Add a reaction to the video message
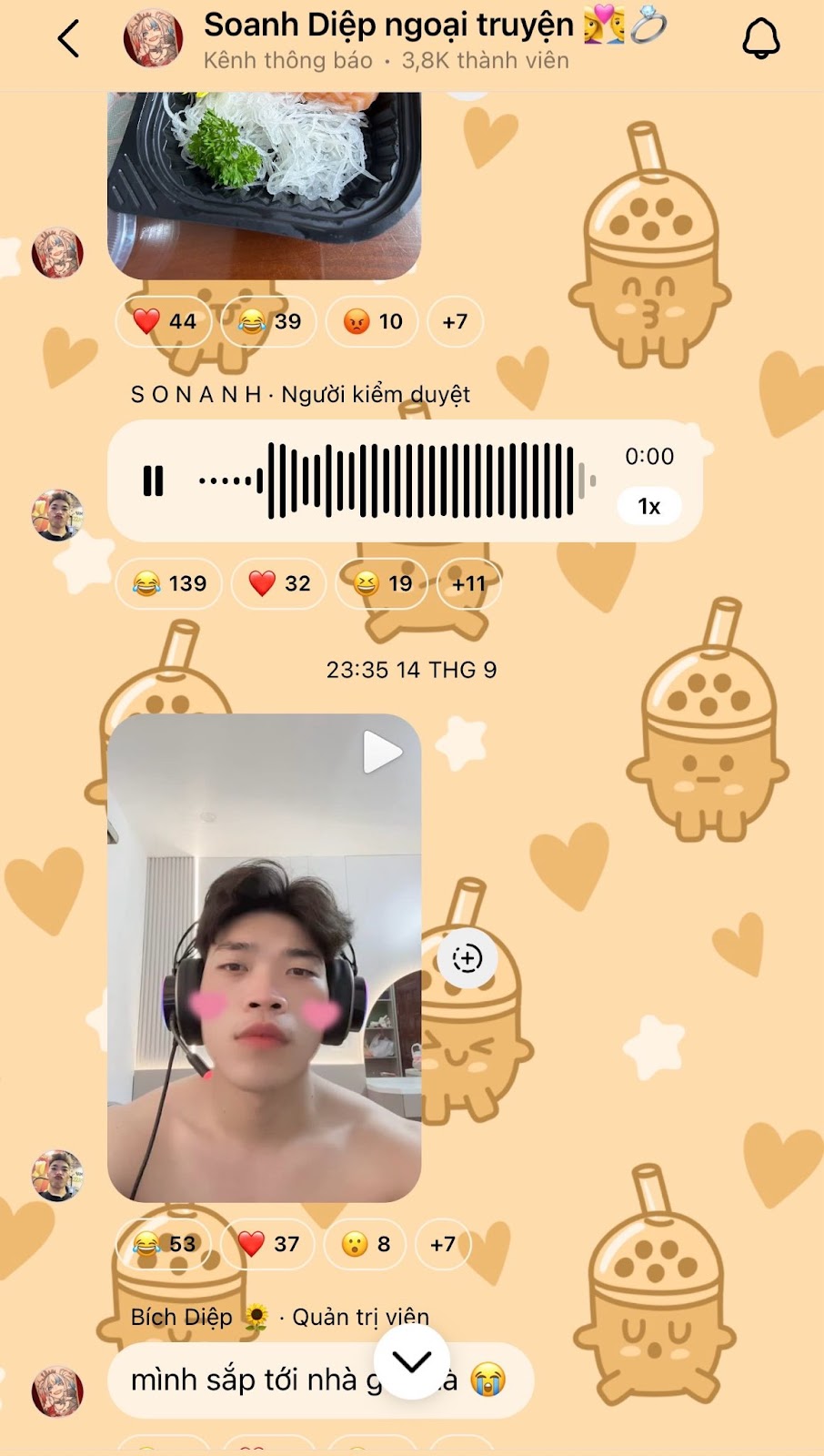The height and width of the screenshot is (1456, 824). 467,958
